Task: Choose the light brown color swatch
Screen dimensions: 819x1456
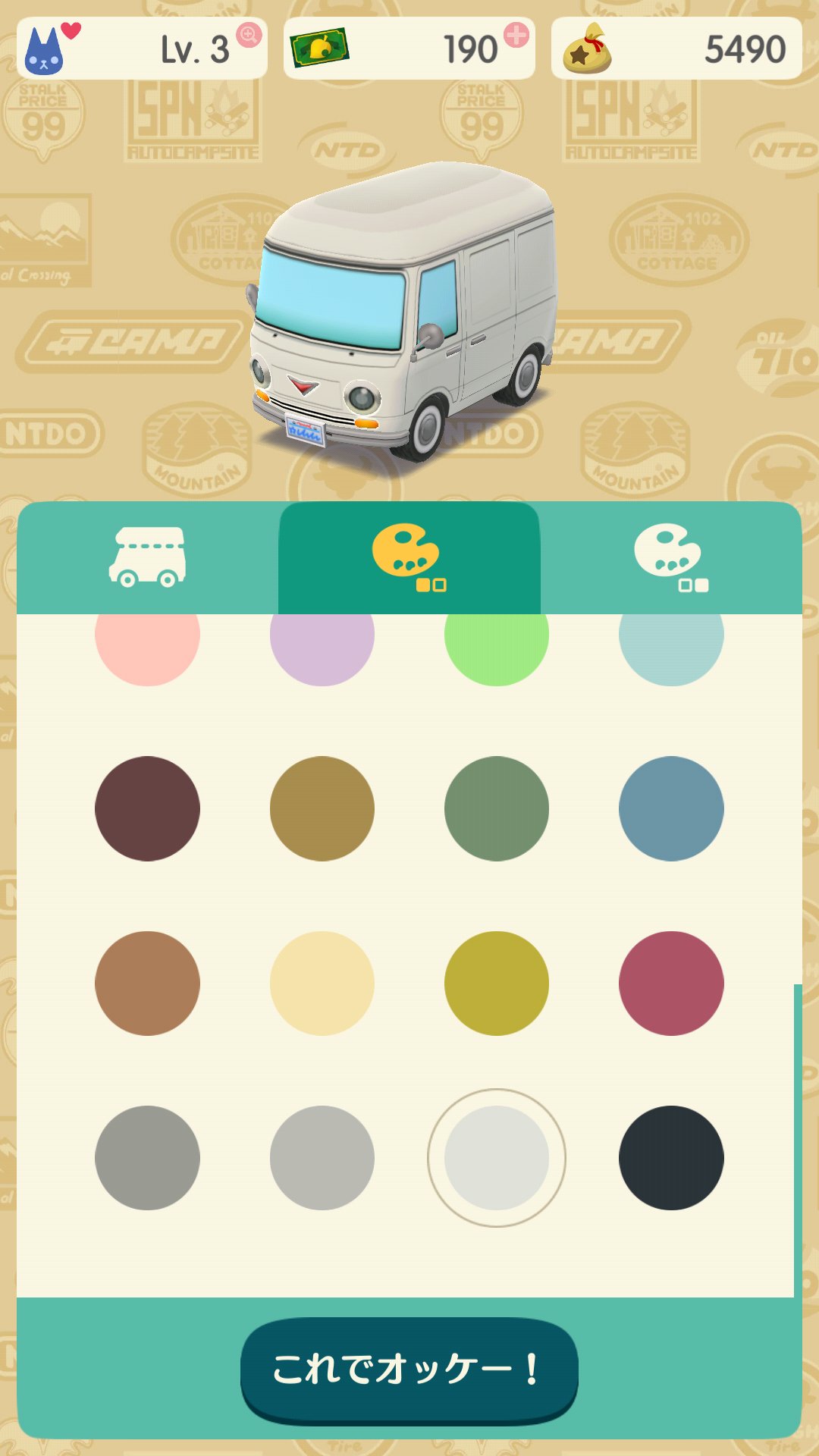Action: [148, 984]
